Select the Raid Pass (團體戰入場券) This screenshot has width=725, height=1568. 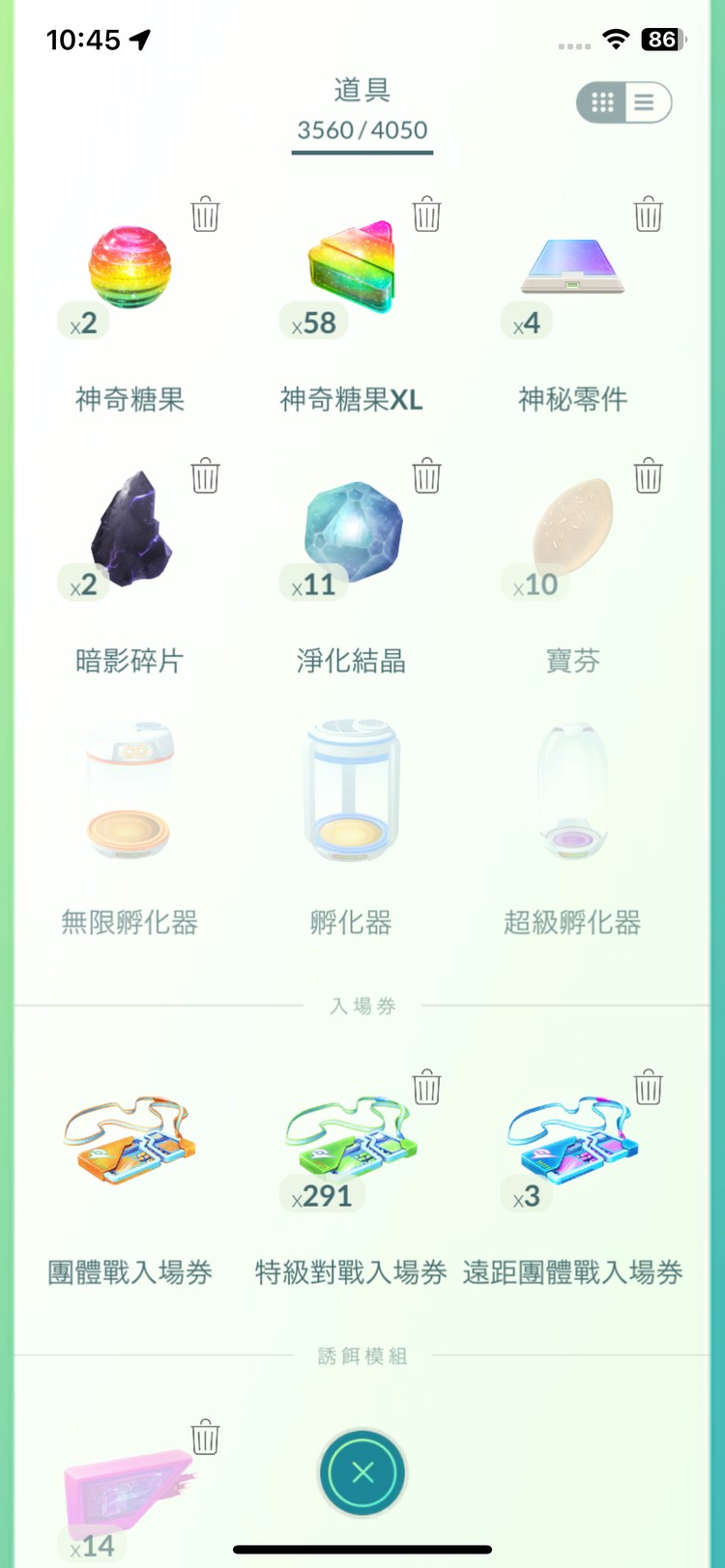(129, 1145)
